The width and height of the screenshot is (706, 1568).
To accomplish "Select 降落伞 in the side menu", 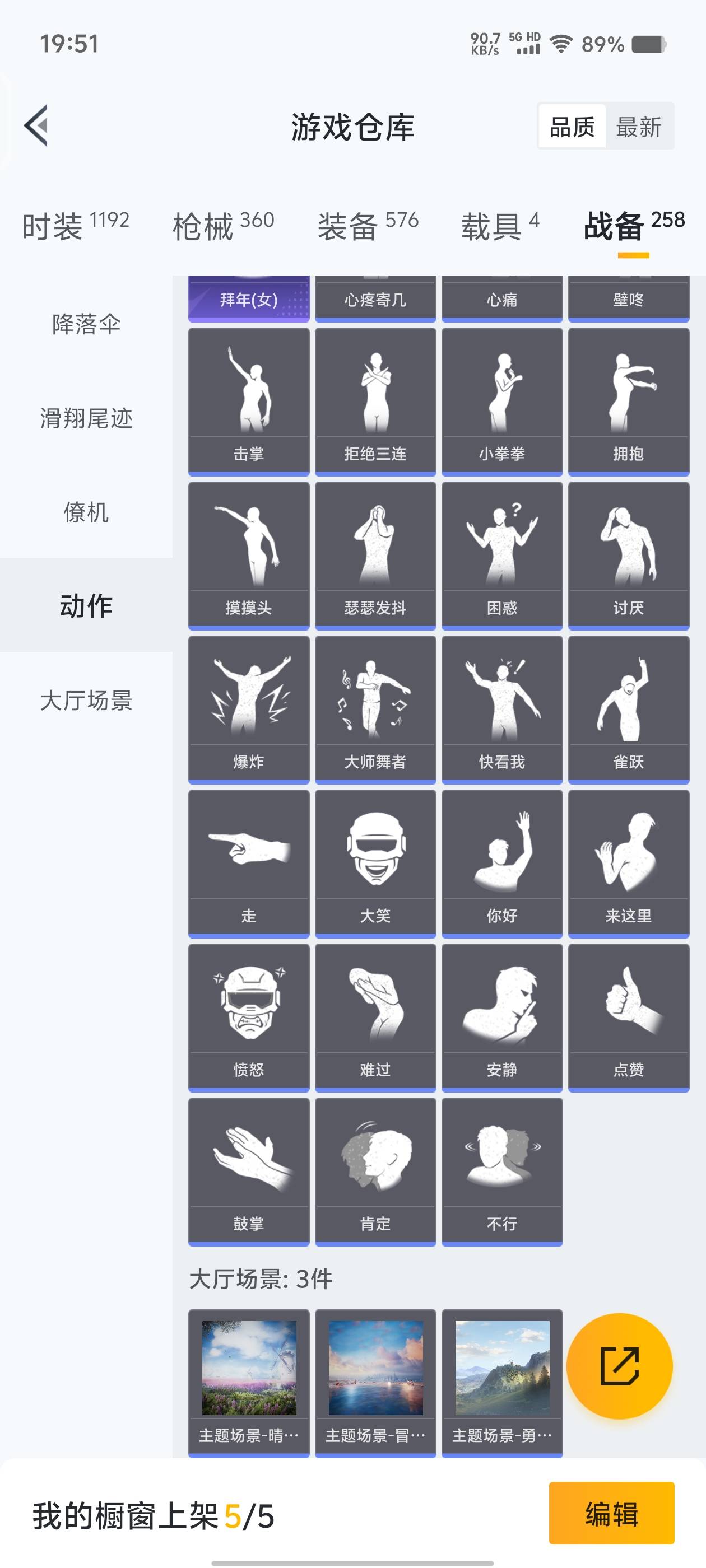I will (x=86, y=324).
